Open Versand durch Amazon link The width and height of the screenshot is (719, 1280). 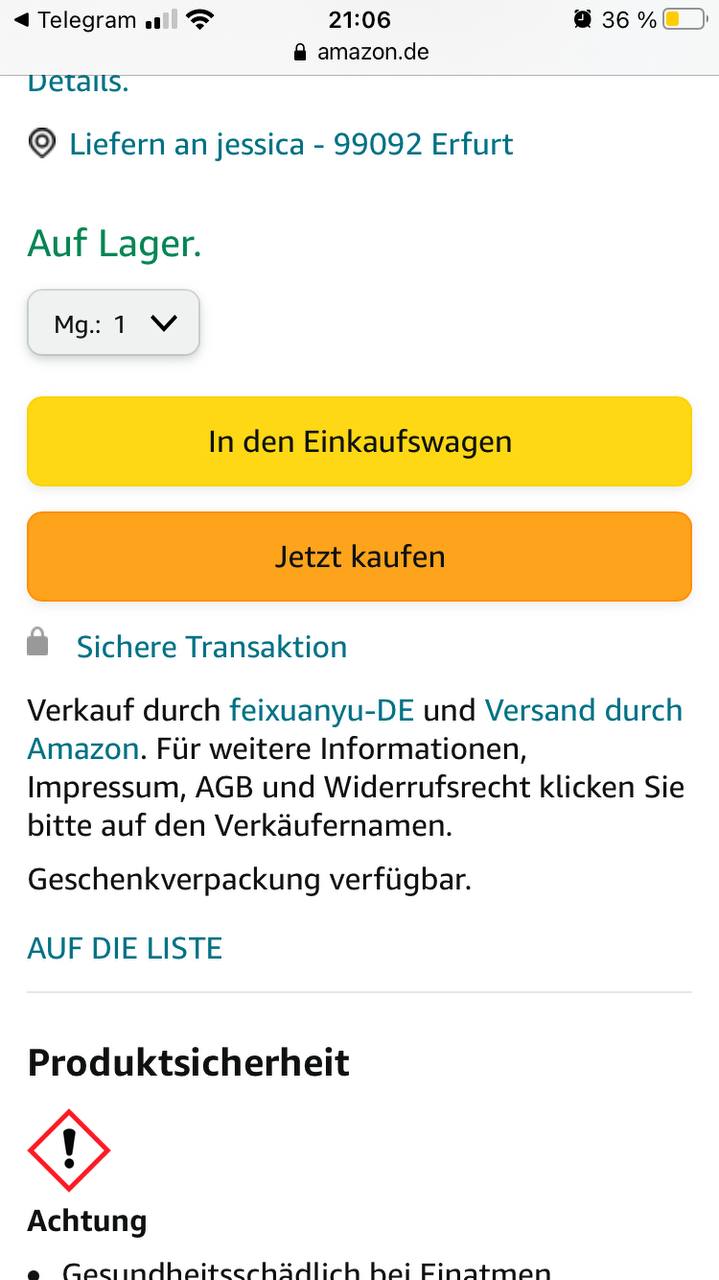583,710
